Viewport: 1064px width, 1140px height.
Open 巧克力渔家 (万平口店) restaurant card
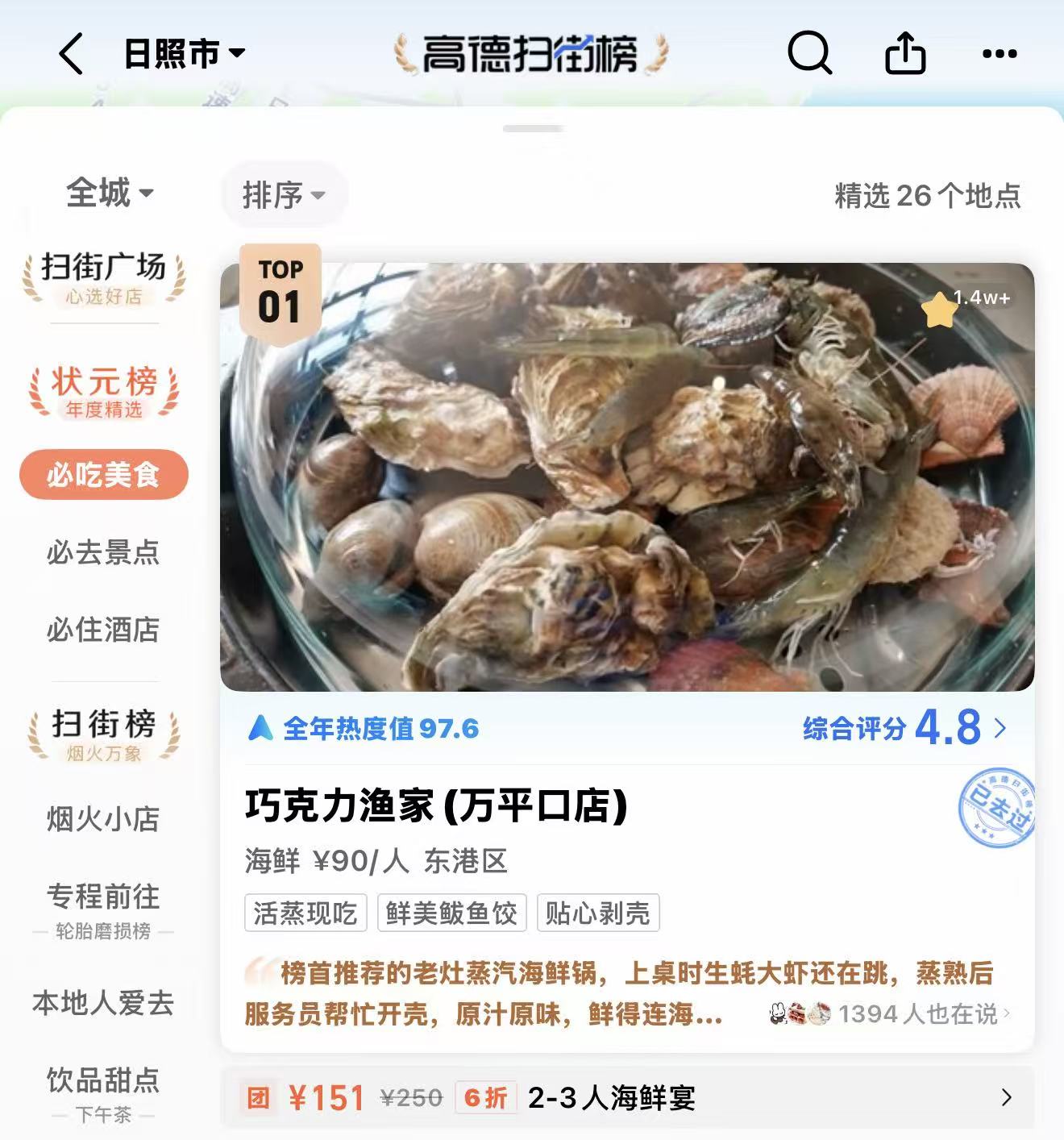(435, 806)
